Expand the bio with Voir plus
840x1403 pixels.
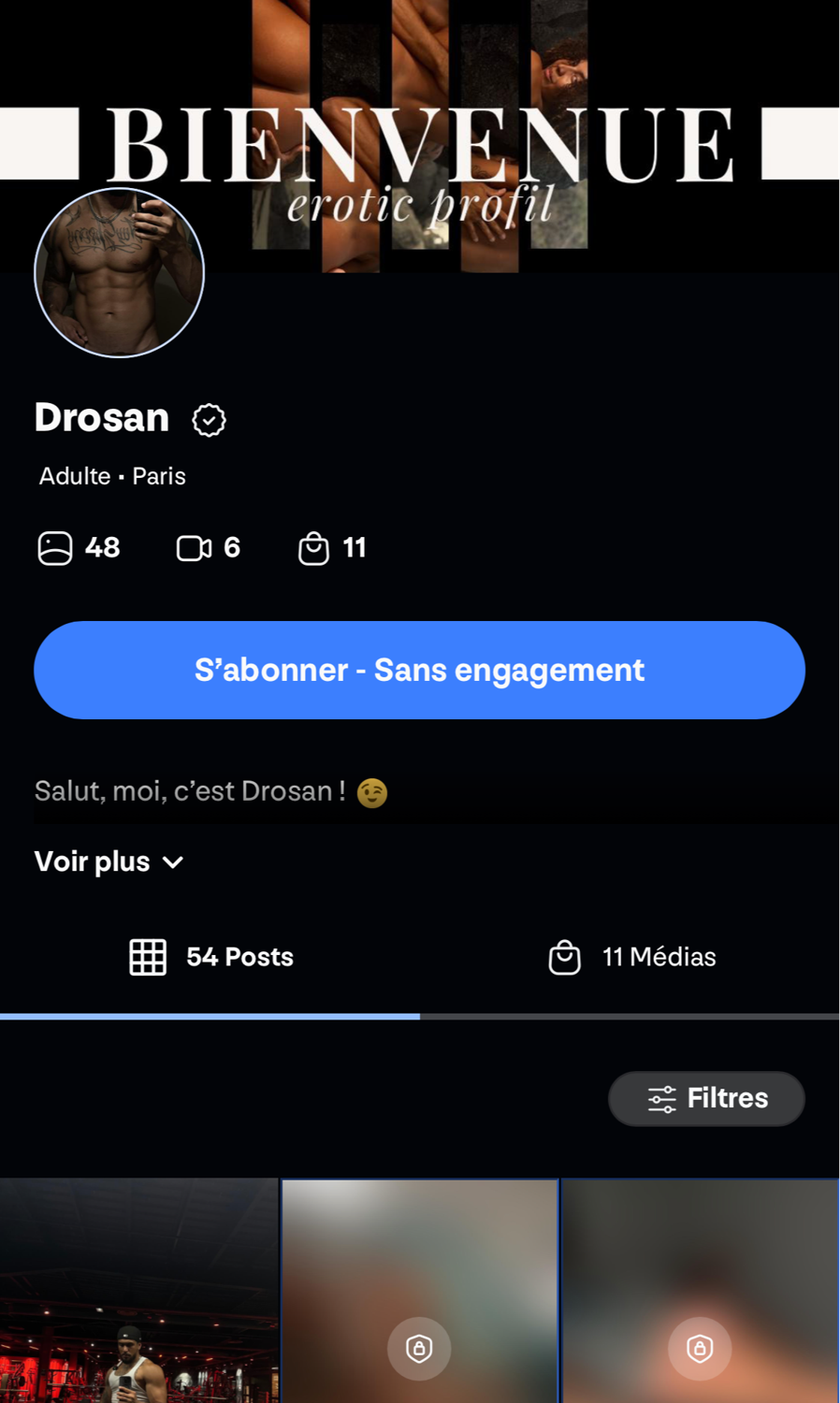click(x=109, y=861)
